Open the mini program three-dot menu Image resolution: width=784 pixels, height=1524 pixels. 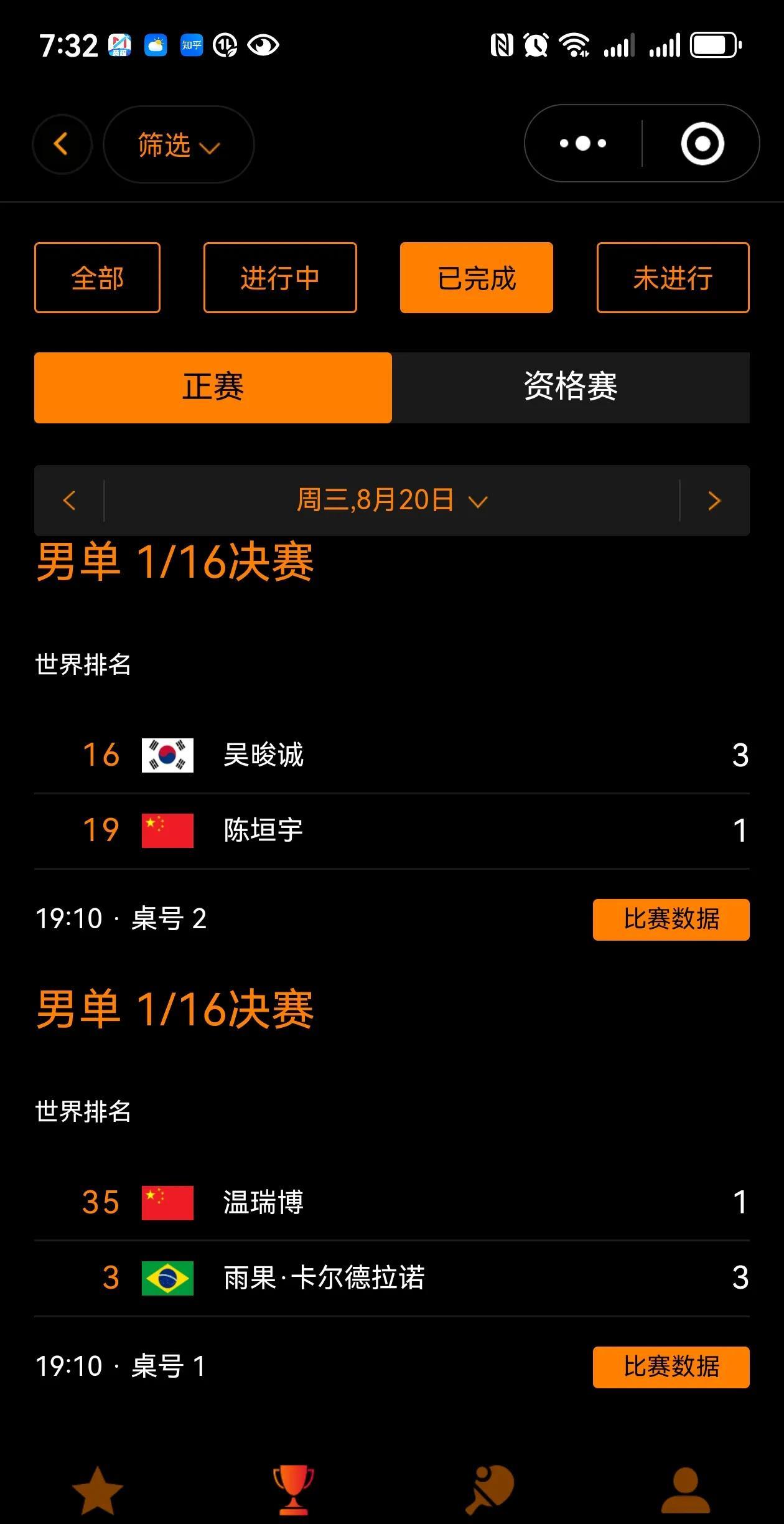point(583,144)
